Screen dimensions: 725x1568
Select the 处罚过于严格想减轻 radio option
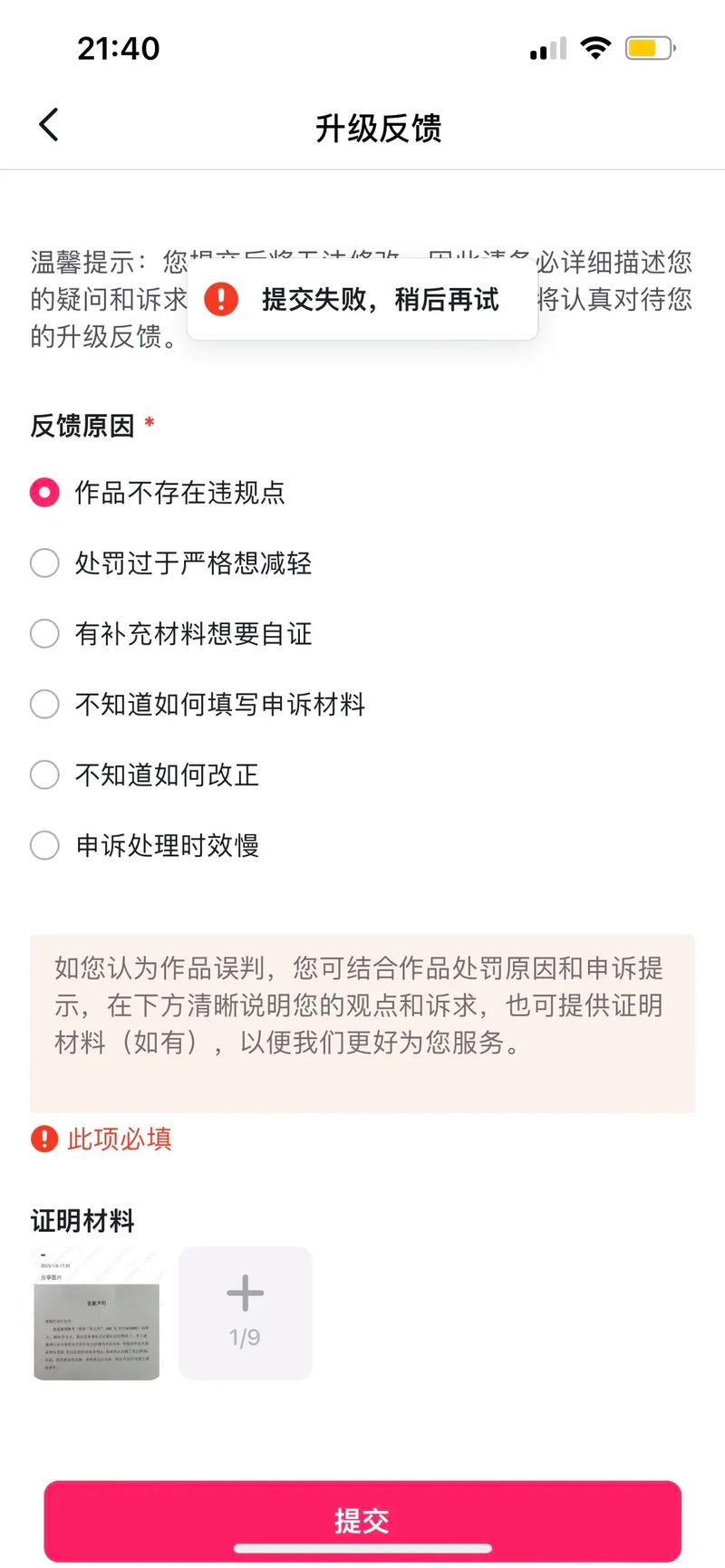43,563
